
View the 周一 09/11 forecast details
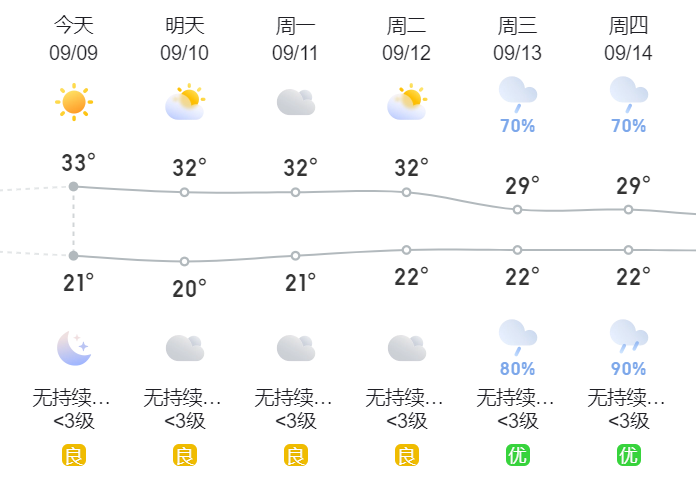click(x=295, y=40)
